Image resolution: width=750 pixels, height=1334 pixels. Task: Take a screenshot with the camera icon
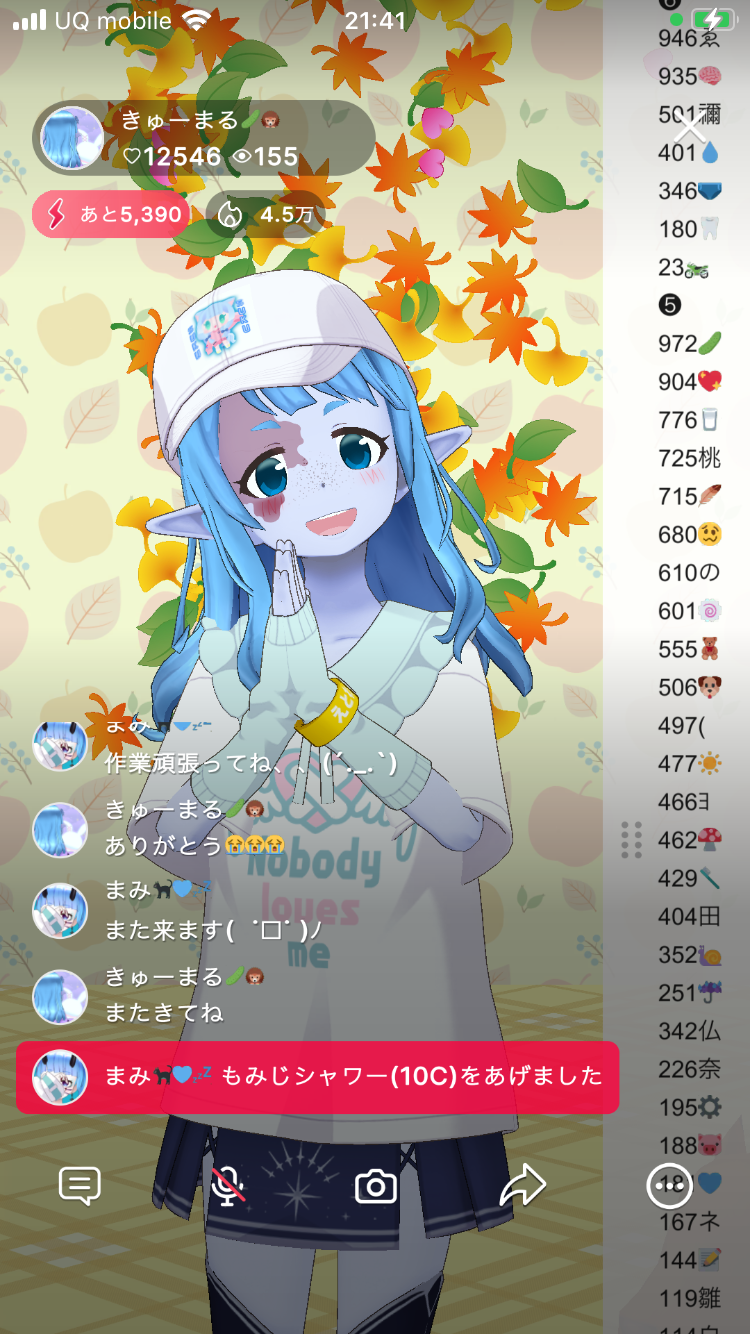tap(376, 1186)
